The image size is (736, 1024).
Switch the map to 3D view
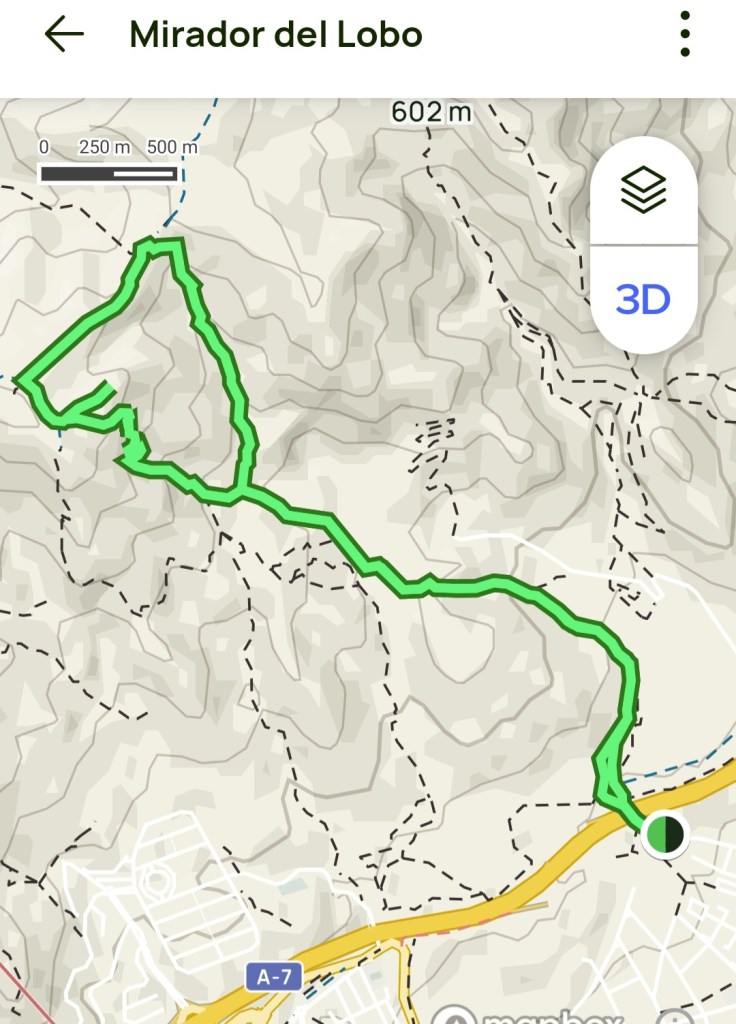point(643,299)
